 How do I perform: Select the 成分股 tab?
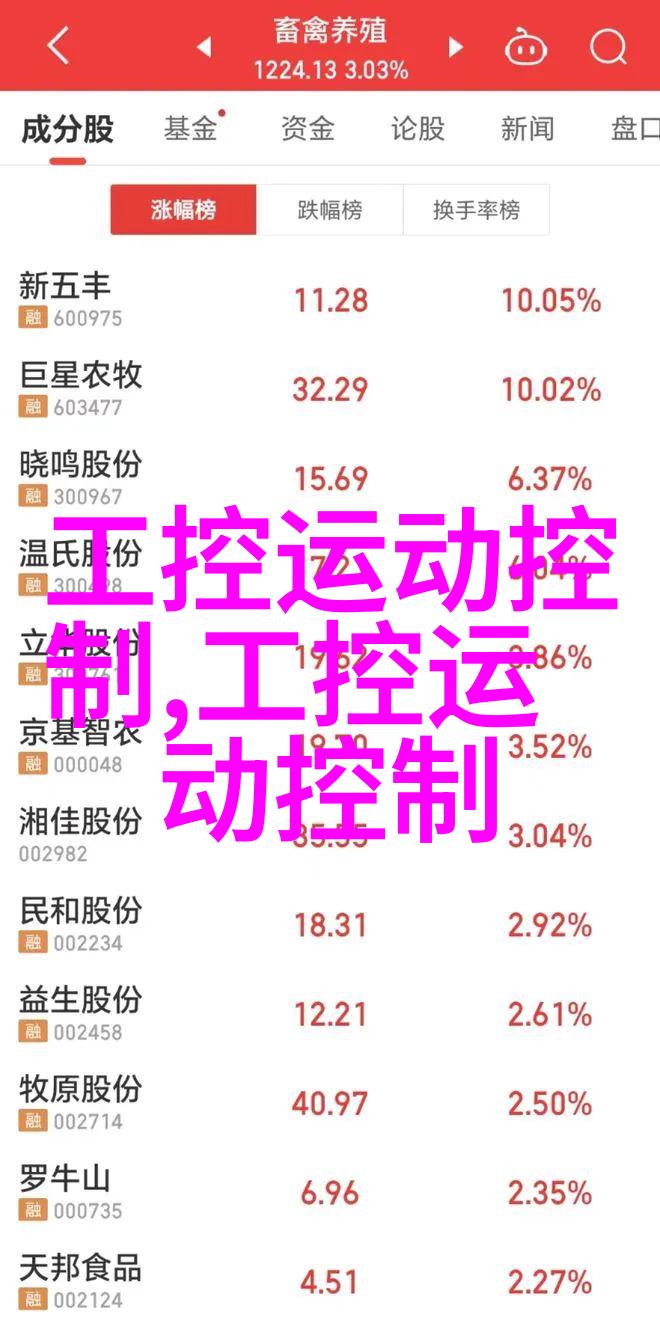[68, 128]
